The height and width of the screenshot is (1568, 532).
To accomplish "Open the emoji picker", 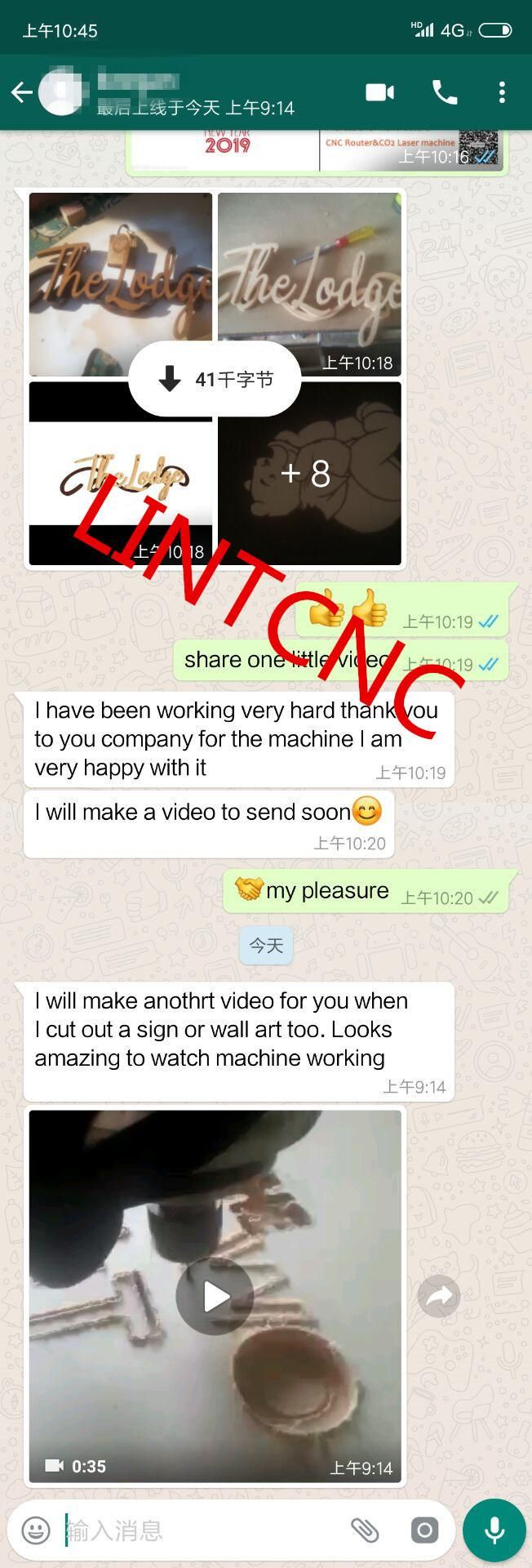I will point(36,1530).
